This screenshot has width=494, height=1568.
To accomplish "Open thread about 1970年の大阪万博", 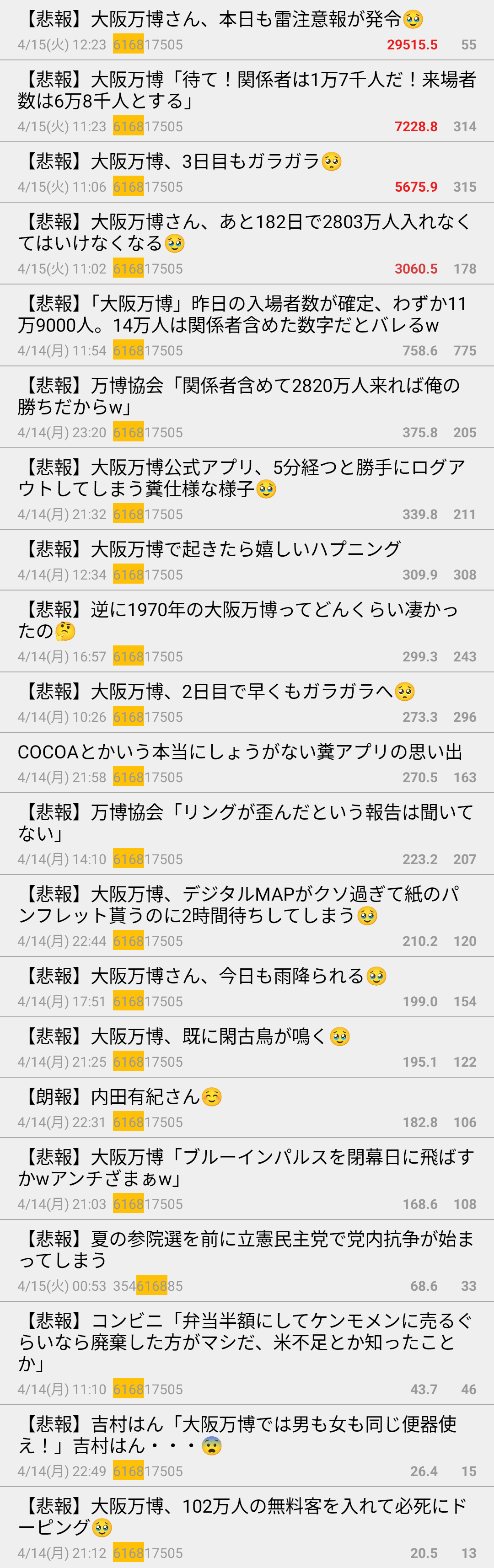I will click(237, 620).
